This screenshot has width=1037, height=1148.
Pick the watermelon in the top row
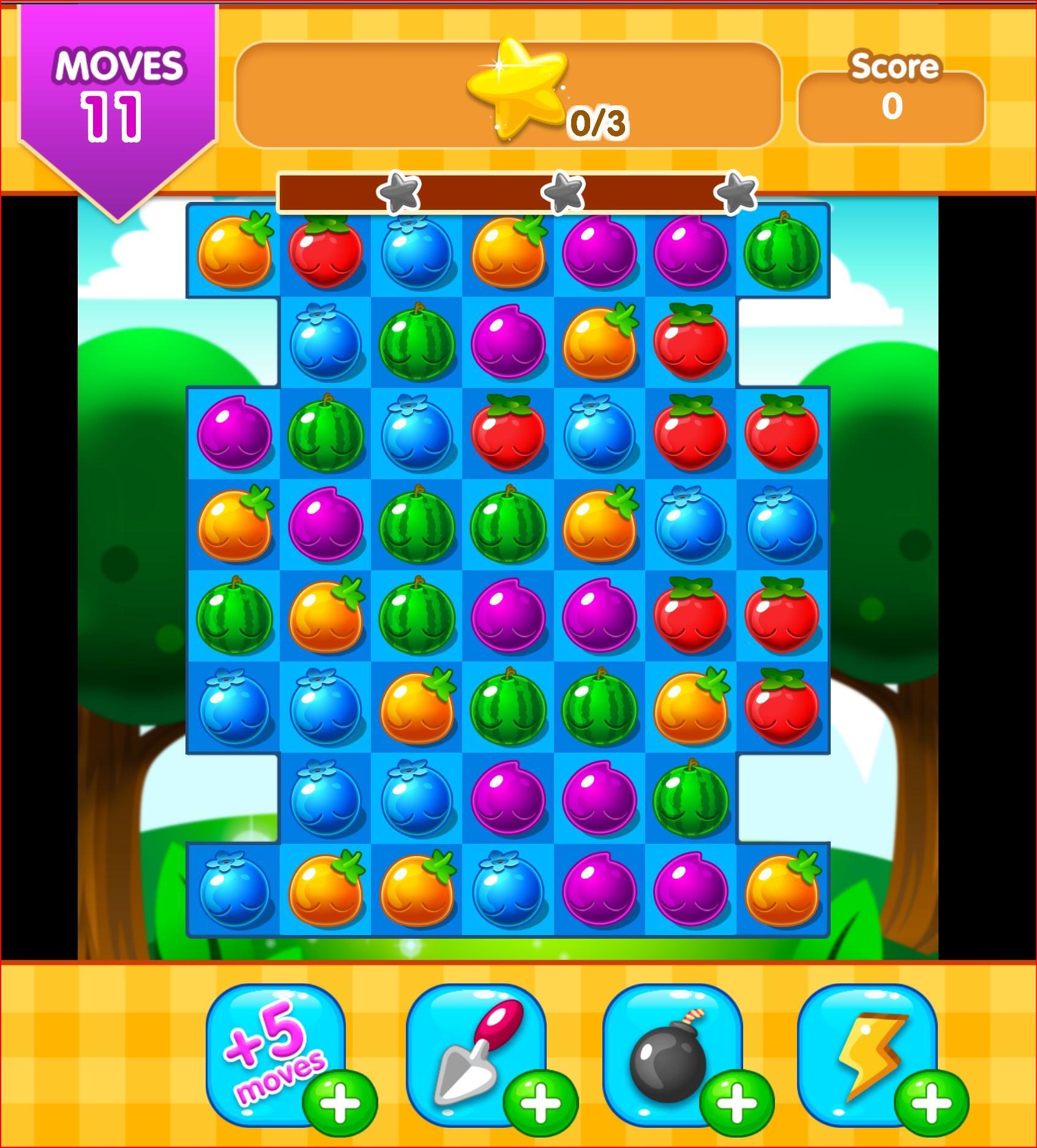(782, 251)
